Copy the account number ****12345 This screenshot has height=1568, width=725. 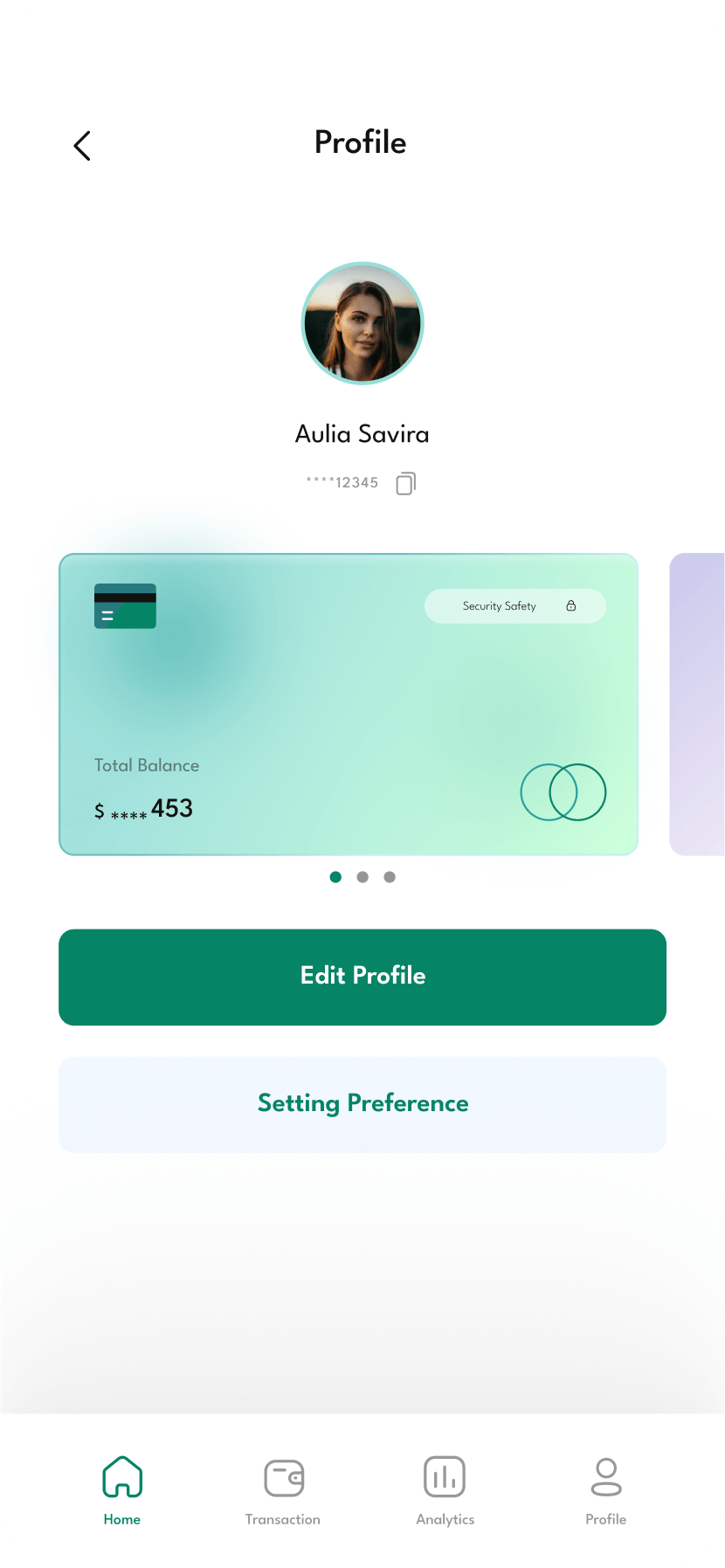pos(405,483)
